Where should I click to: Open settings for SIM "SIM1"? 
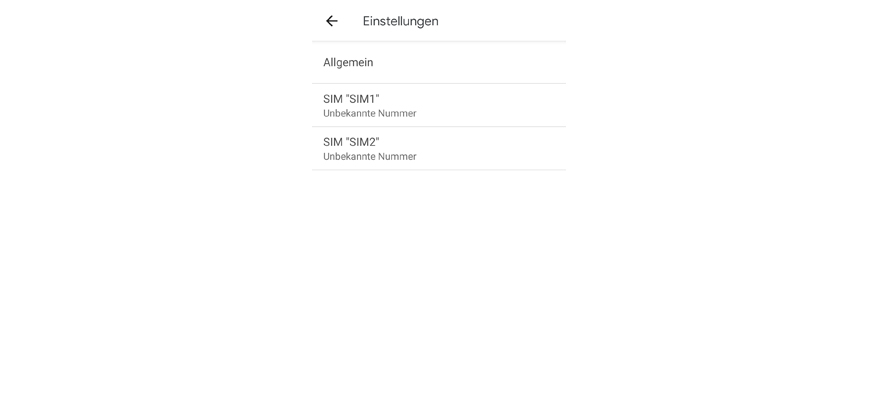coord(438,105)
